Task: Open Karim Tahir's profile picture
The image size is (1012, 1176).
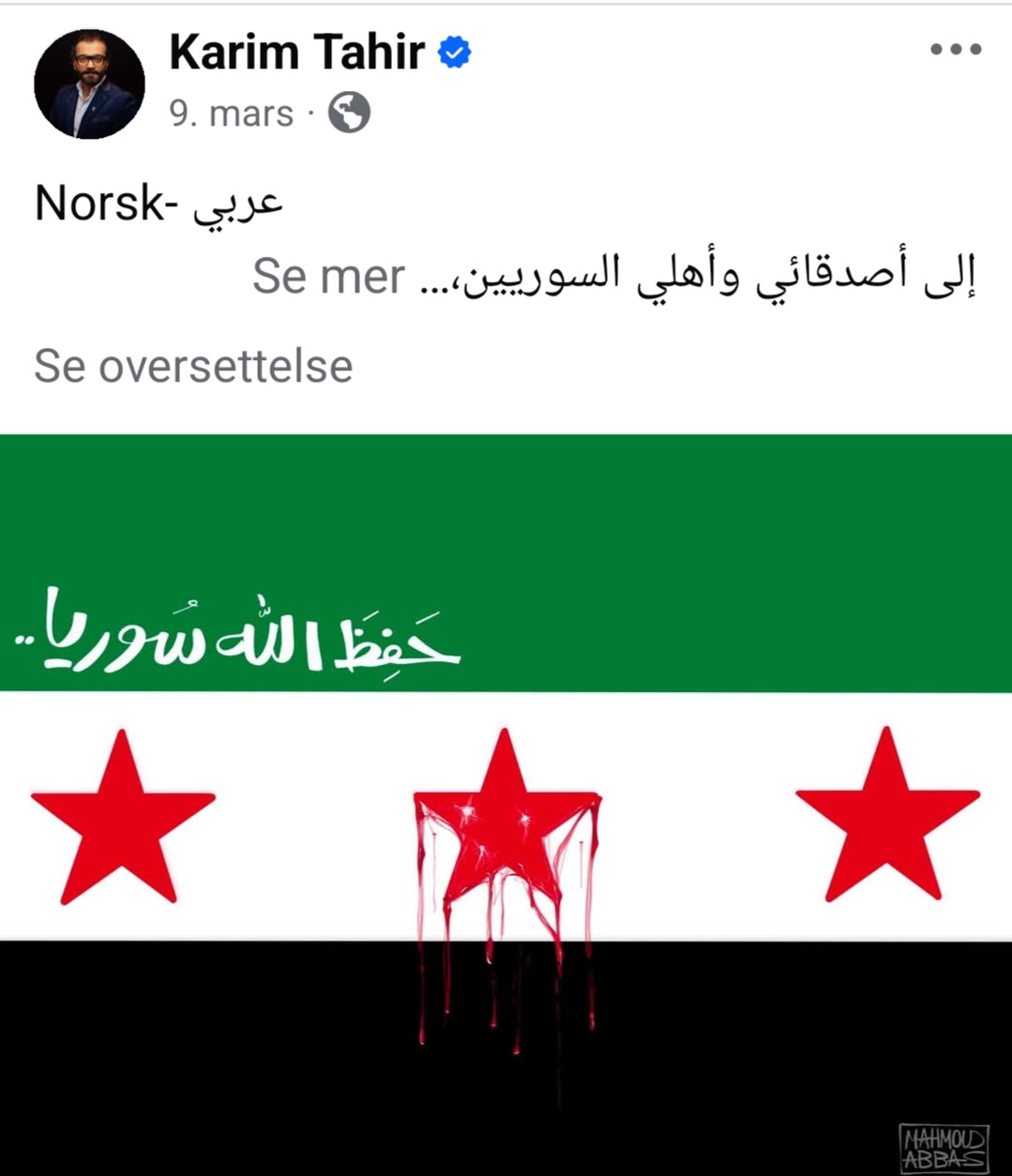Action: (x=89, y=84)
